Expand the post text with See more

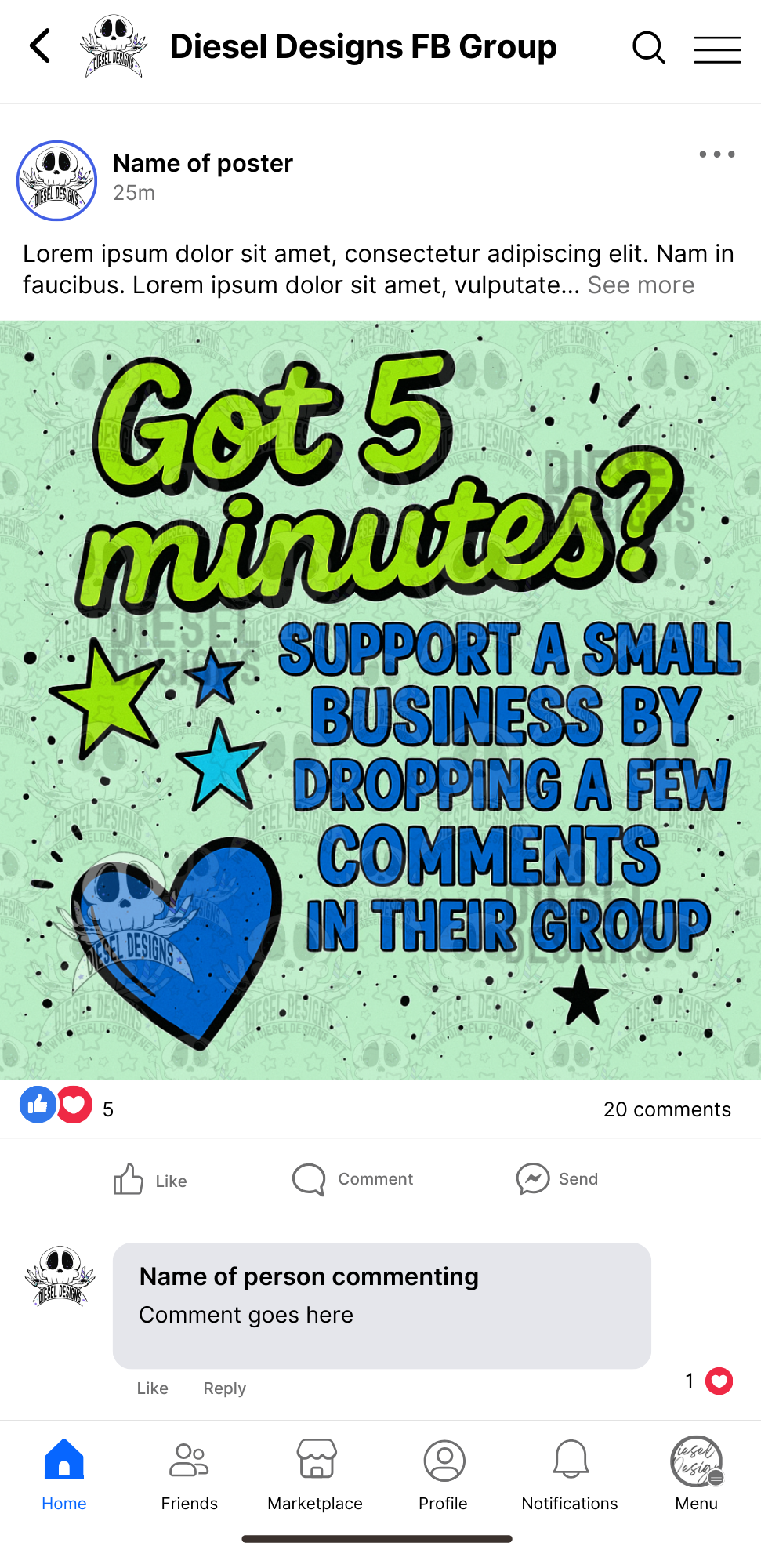pos(640,285)
